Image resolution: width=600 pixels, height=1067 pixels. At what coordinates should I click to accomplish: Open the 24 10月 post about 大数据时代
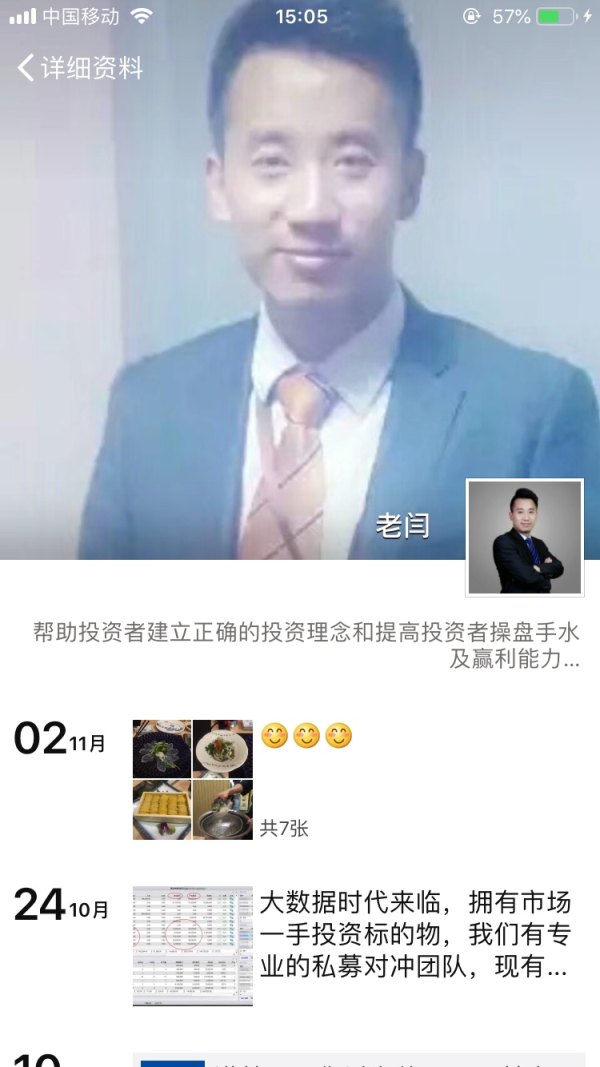click(415, 935)
